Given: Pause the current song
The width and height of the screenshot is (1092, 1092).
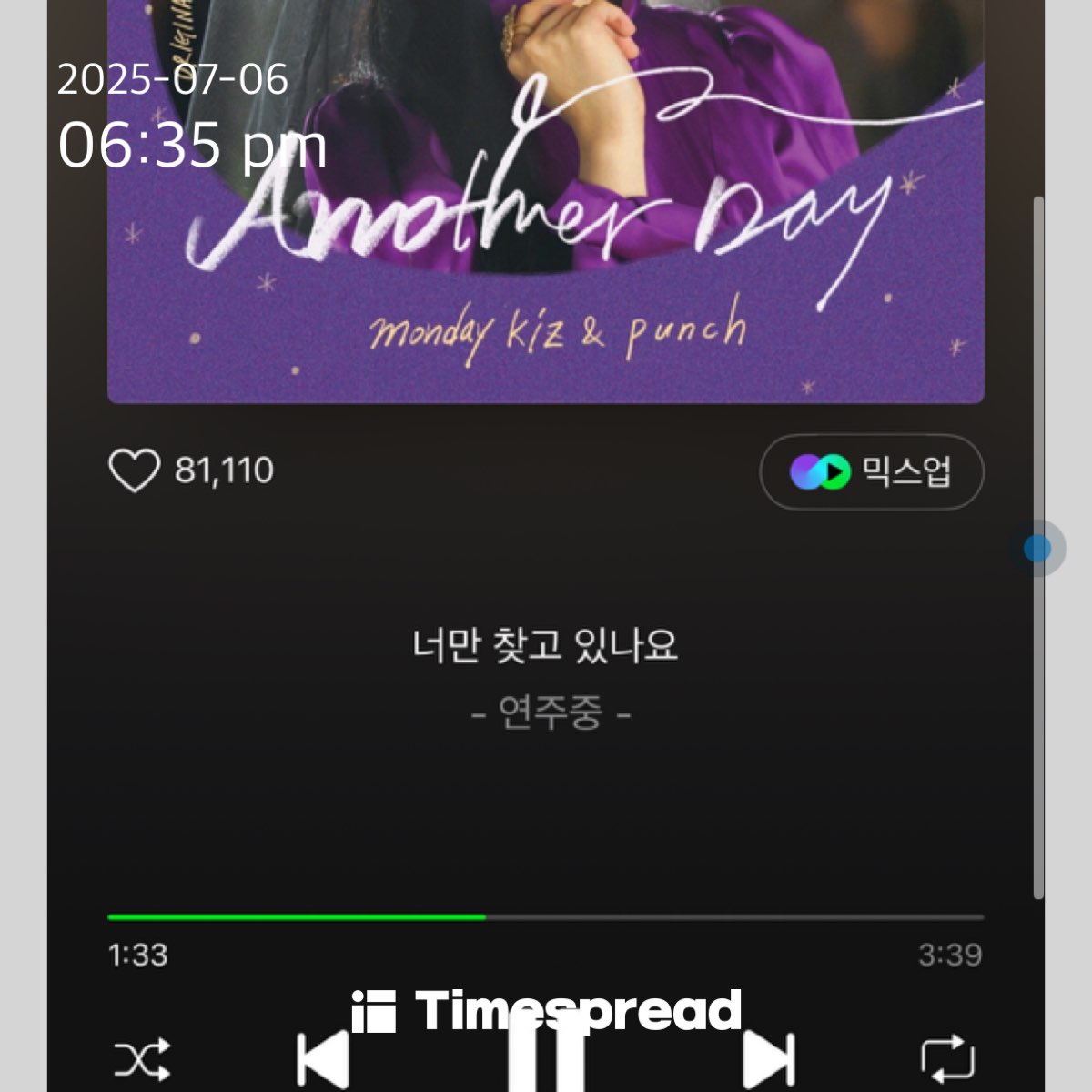Looking at the screenshot, I should coord(546,1060).
